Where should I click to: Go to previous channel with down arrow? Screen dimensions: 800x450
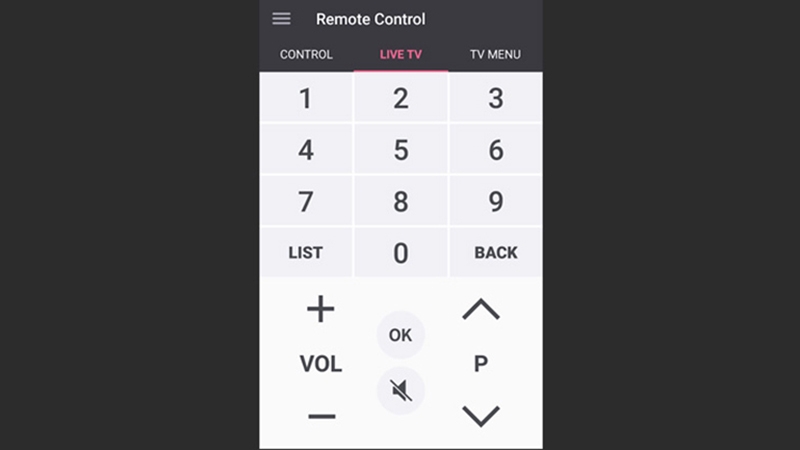[481, 415]
